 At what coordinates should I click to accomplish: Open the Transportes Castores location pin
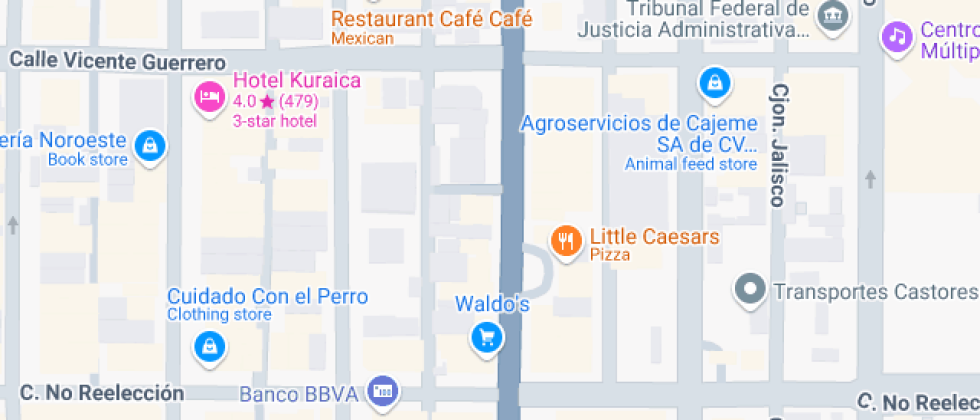pyautogui.click(x=749, y=291)
